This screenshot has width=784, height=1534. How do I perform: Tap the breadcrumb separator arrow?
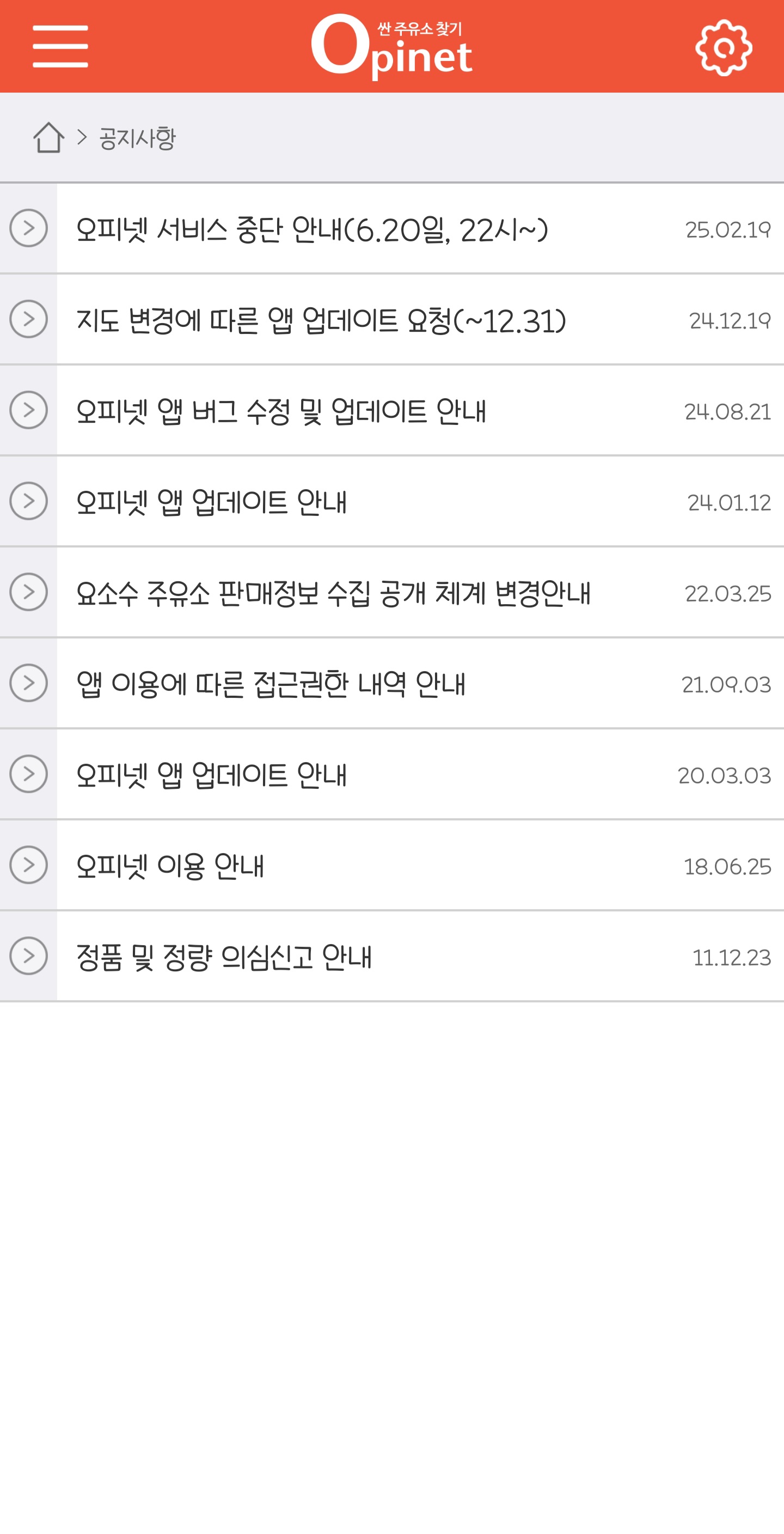(82, 136)
